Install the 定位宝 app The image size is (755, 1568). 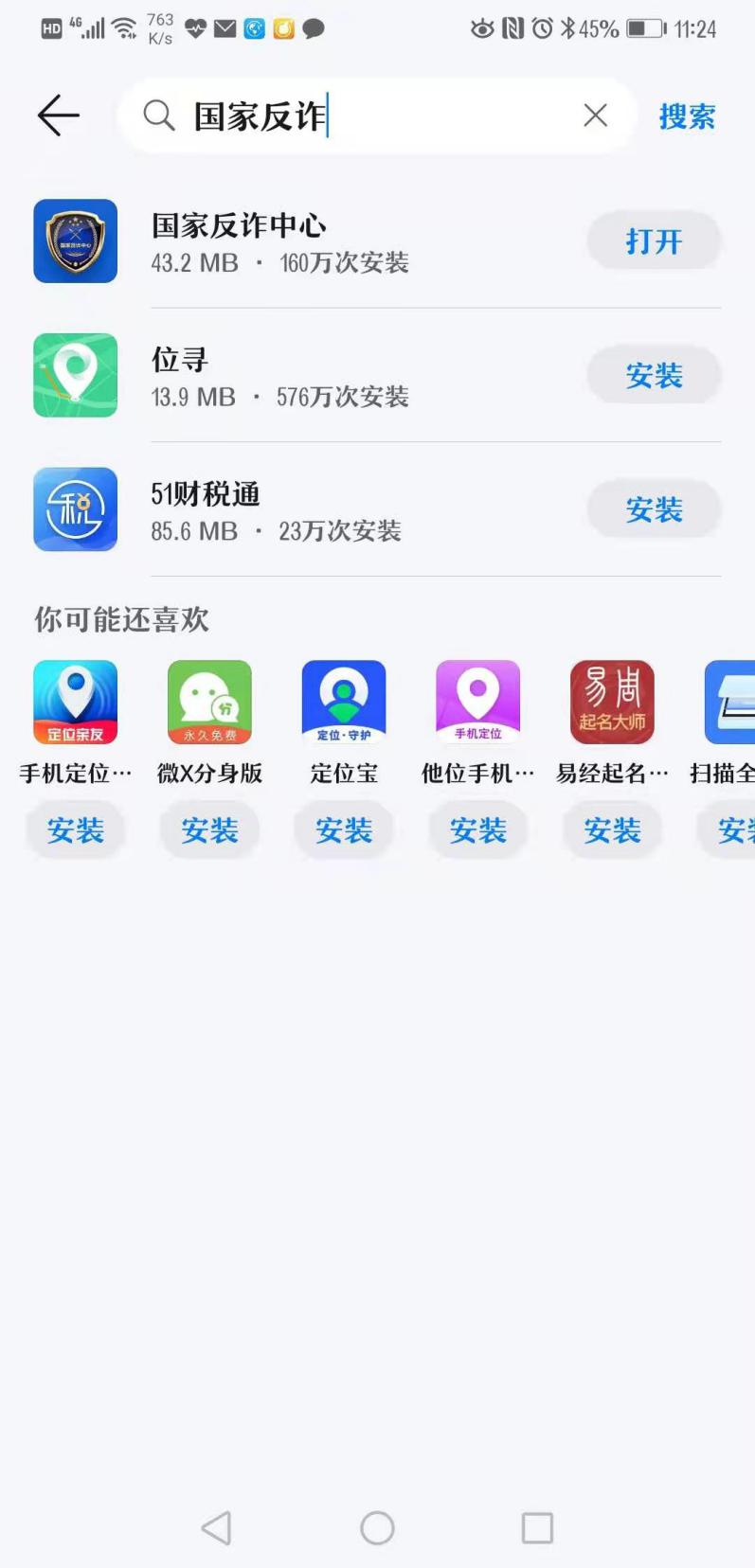click(x=344, y=830)
